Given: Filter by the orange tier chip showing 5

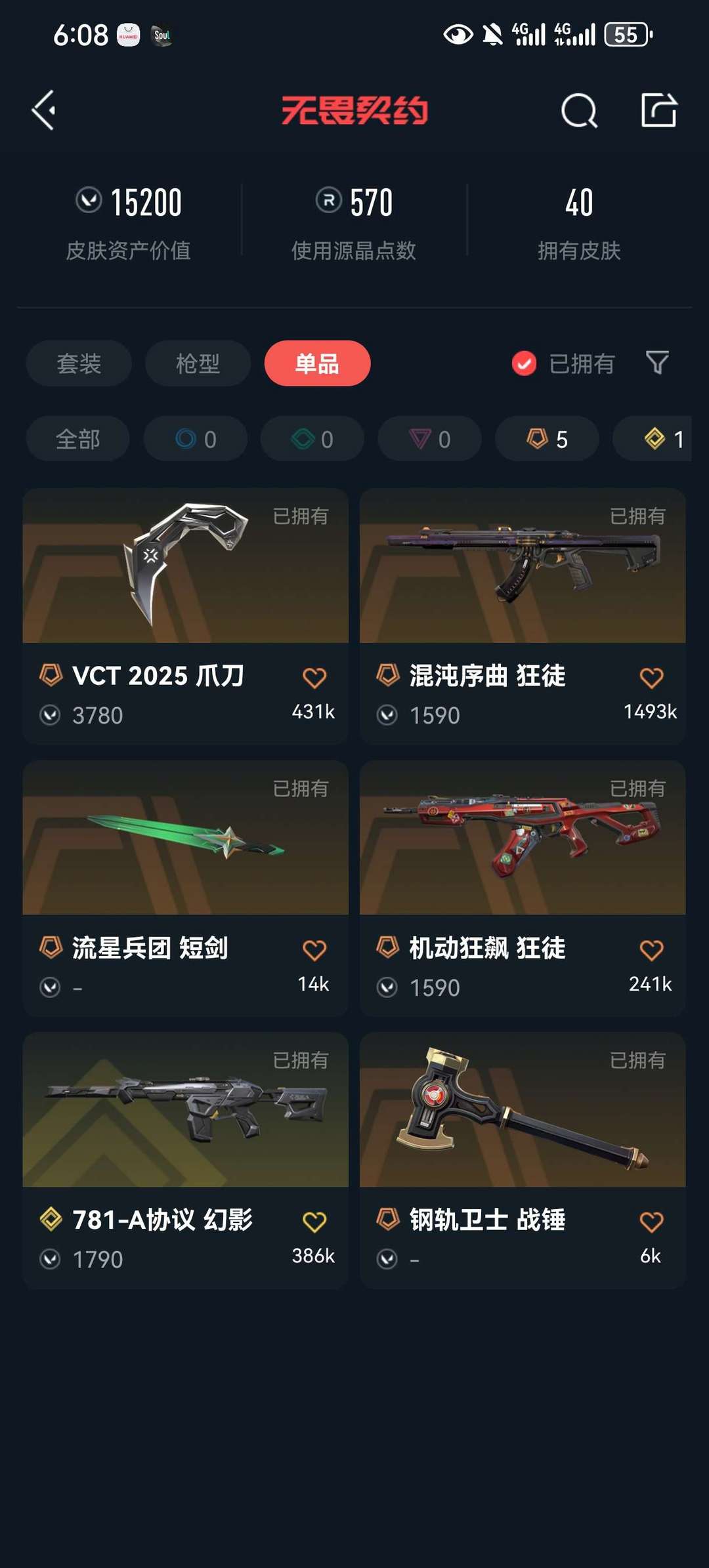Looking at the screenshot, I should tap(547, 439).
